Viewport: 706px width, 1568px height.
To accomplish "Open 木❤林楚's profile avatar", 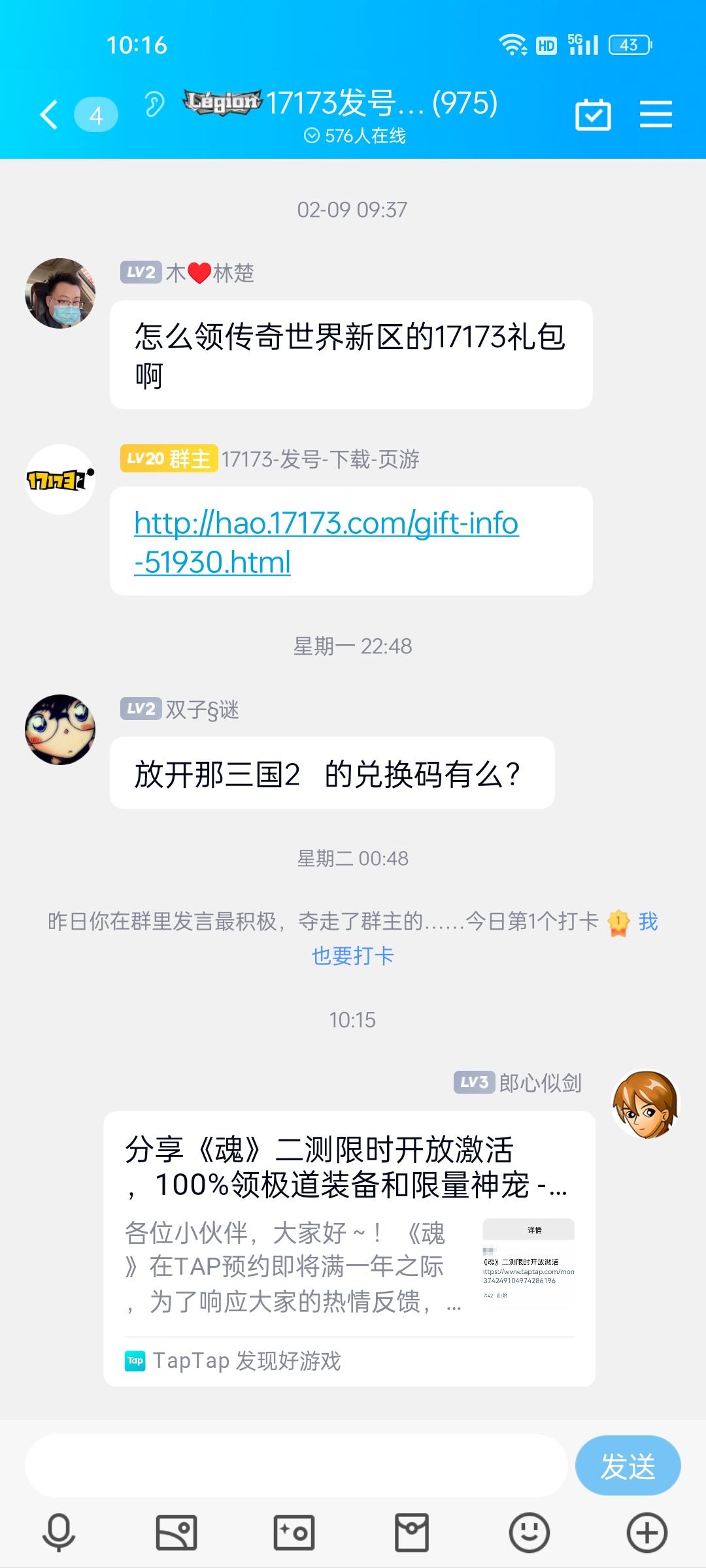I will click(x=62, y=289).
